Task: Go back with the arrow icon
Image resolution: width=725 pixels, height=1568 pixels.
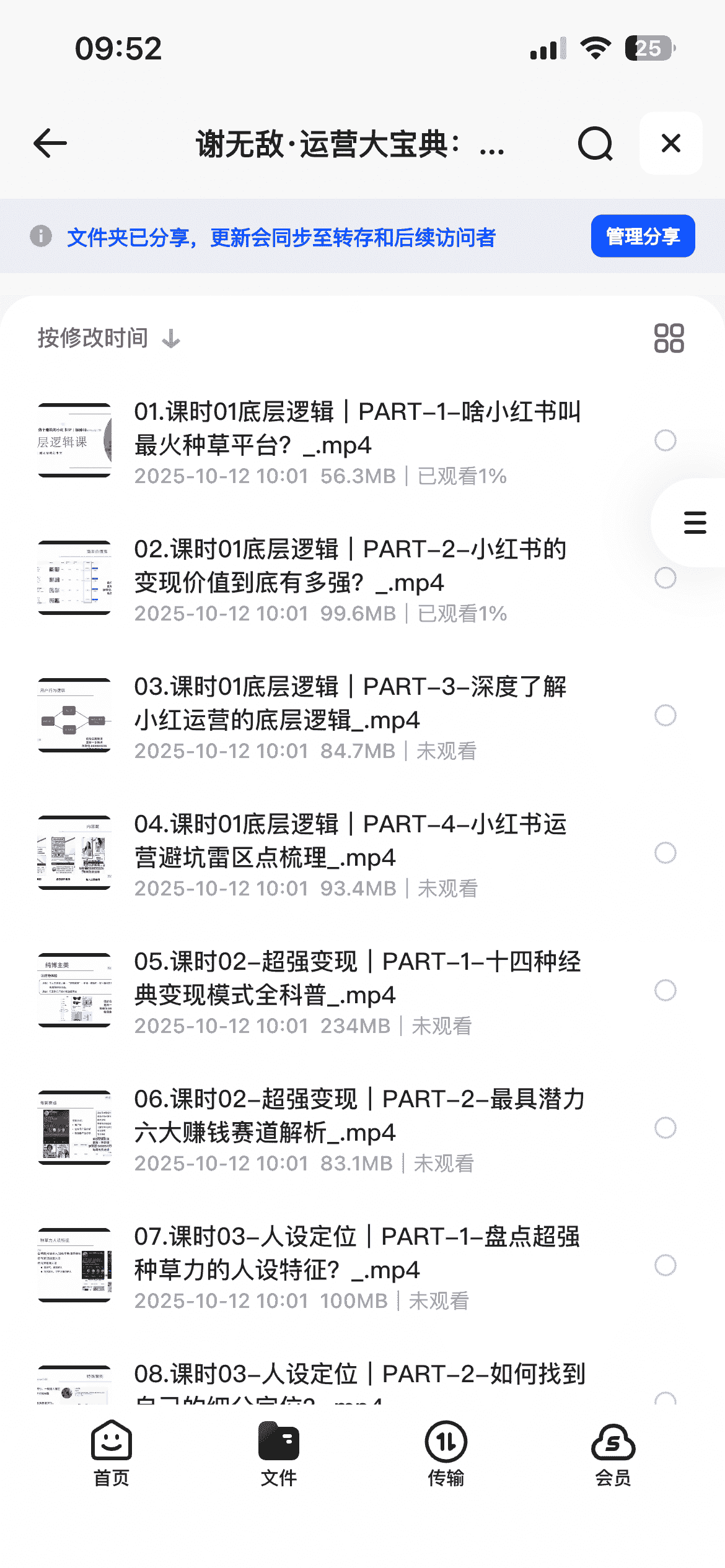Action: 50,144
